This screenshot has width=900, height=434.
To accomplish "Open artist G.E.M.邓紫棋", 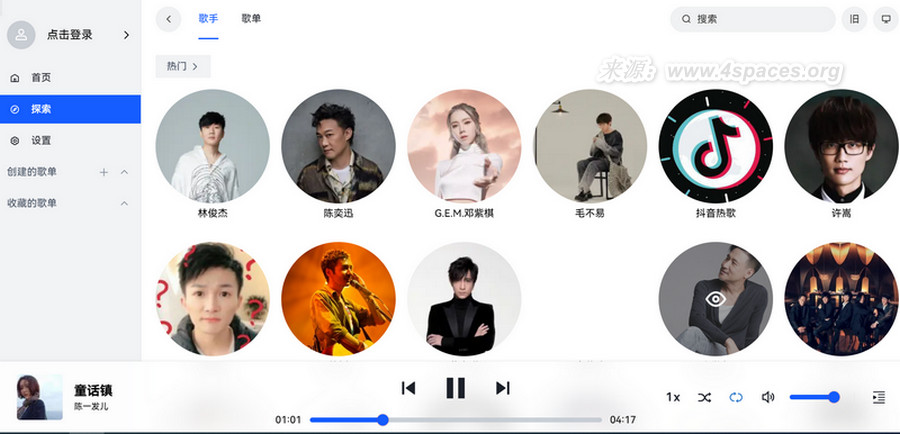I will pos(464,146).
